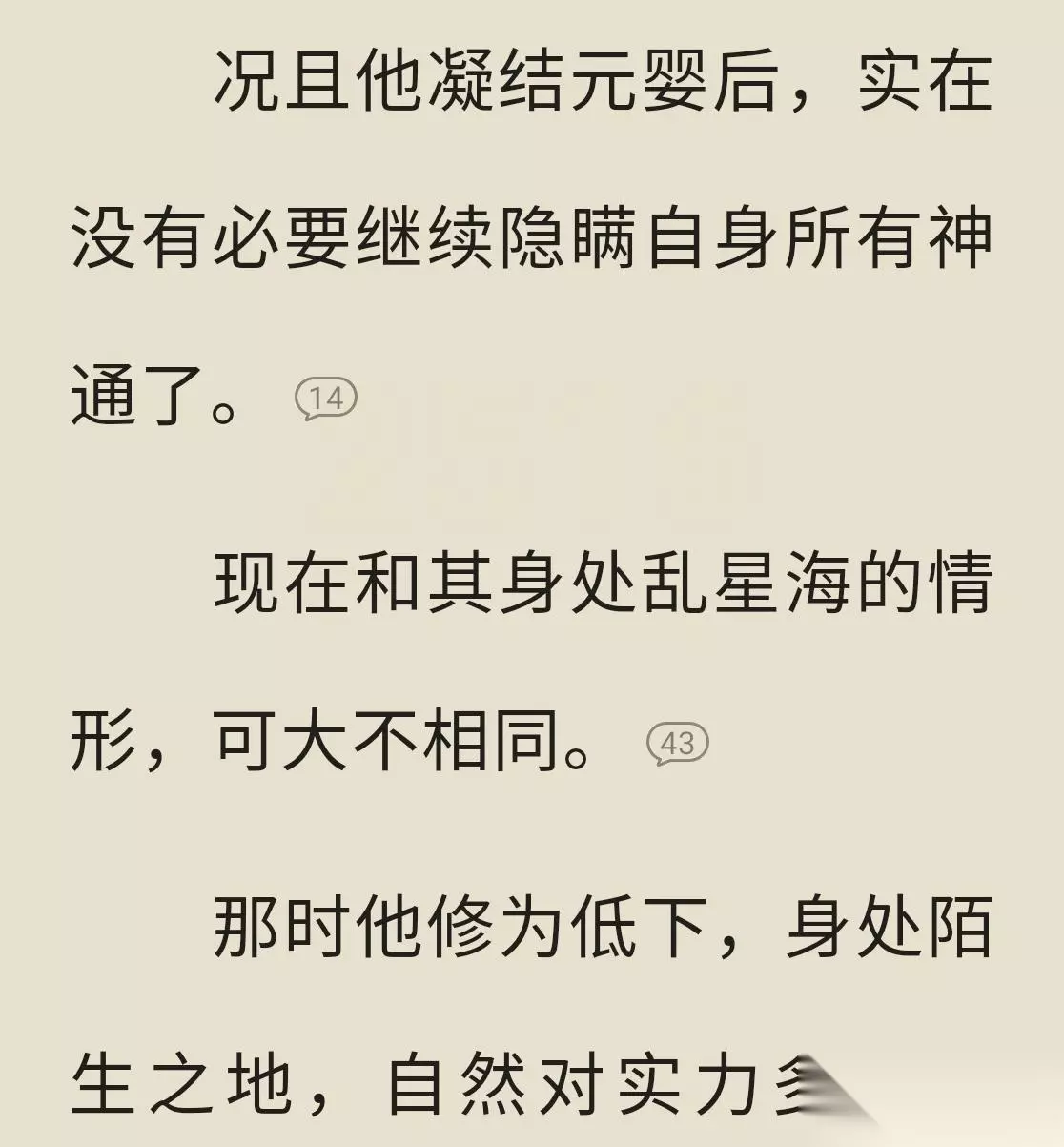Open the 43 comments bubble after 可大不相同

tap(677, 744)
